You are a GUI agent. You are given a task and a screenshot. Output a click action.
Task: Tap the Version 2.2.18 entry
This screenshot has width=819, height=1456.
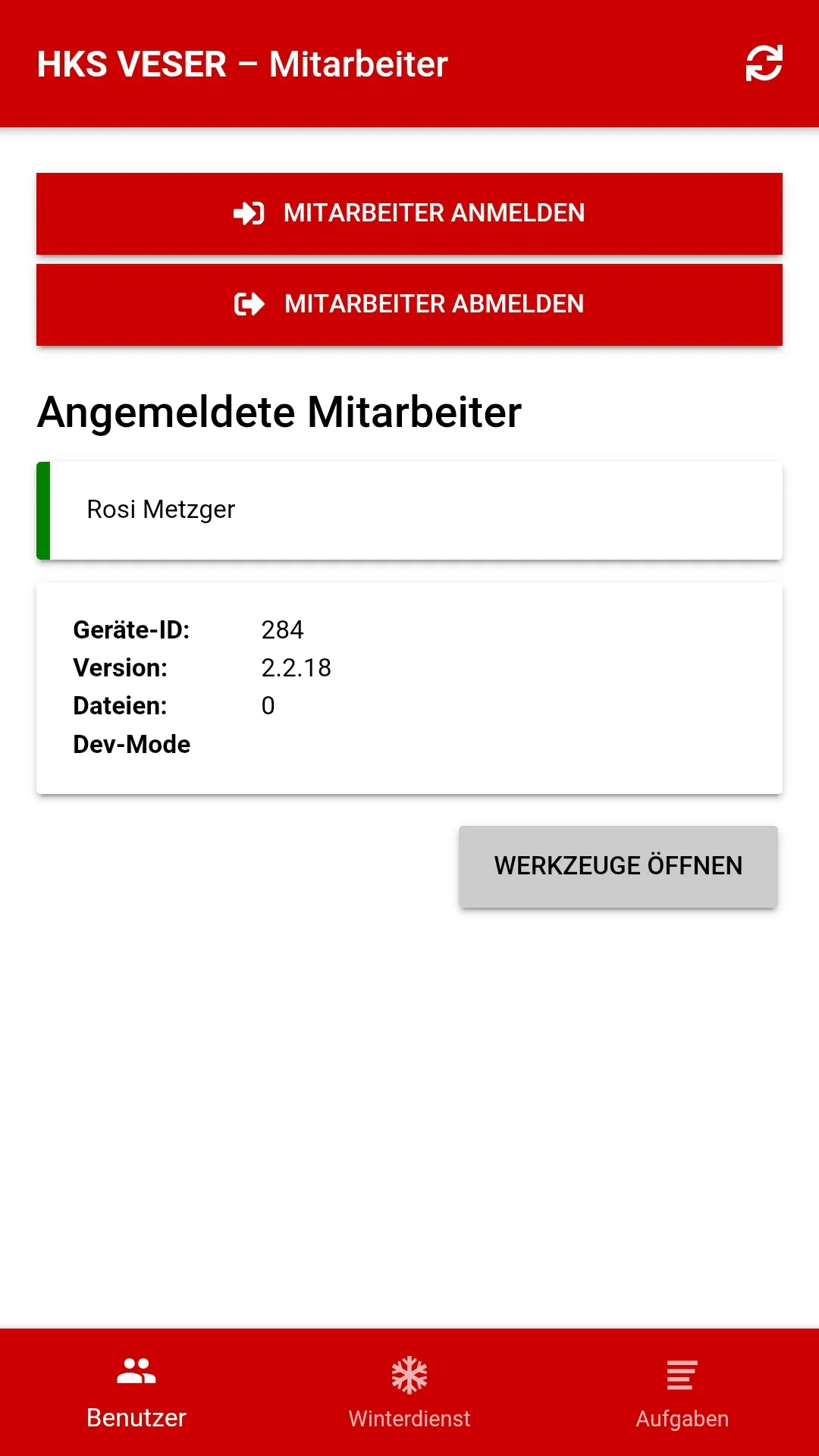tap(296, 667)
